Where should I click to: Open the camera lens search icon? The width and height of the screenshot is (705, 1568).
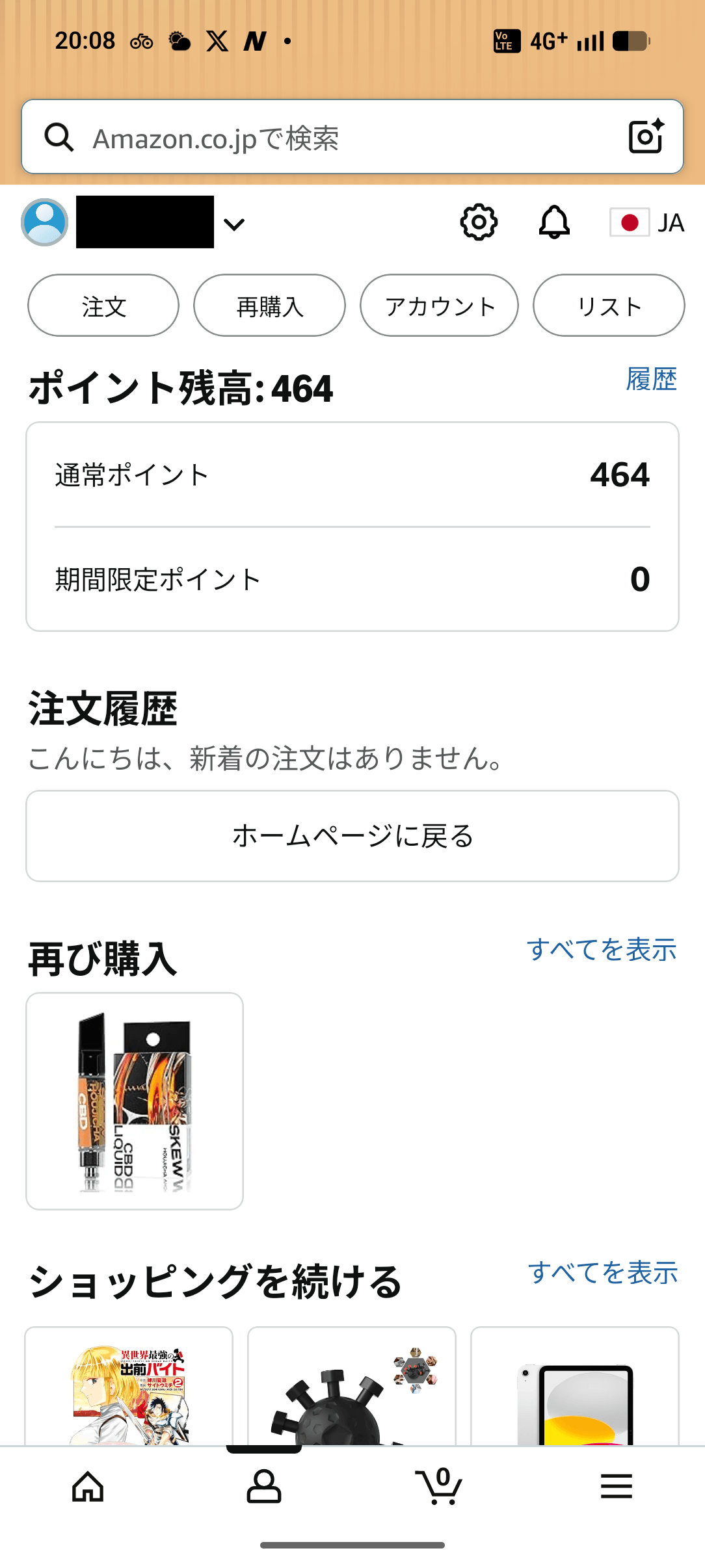coord(645,137)
